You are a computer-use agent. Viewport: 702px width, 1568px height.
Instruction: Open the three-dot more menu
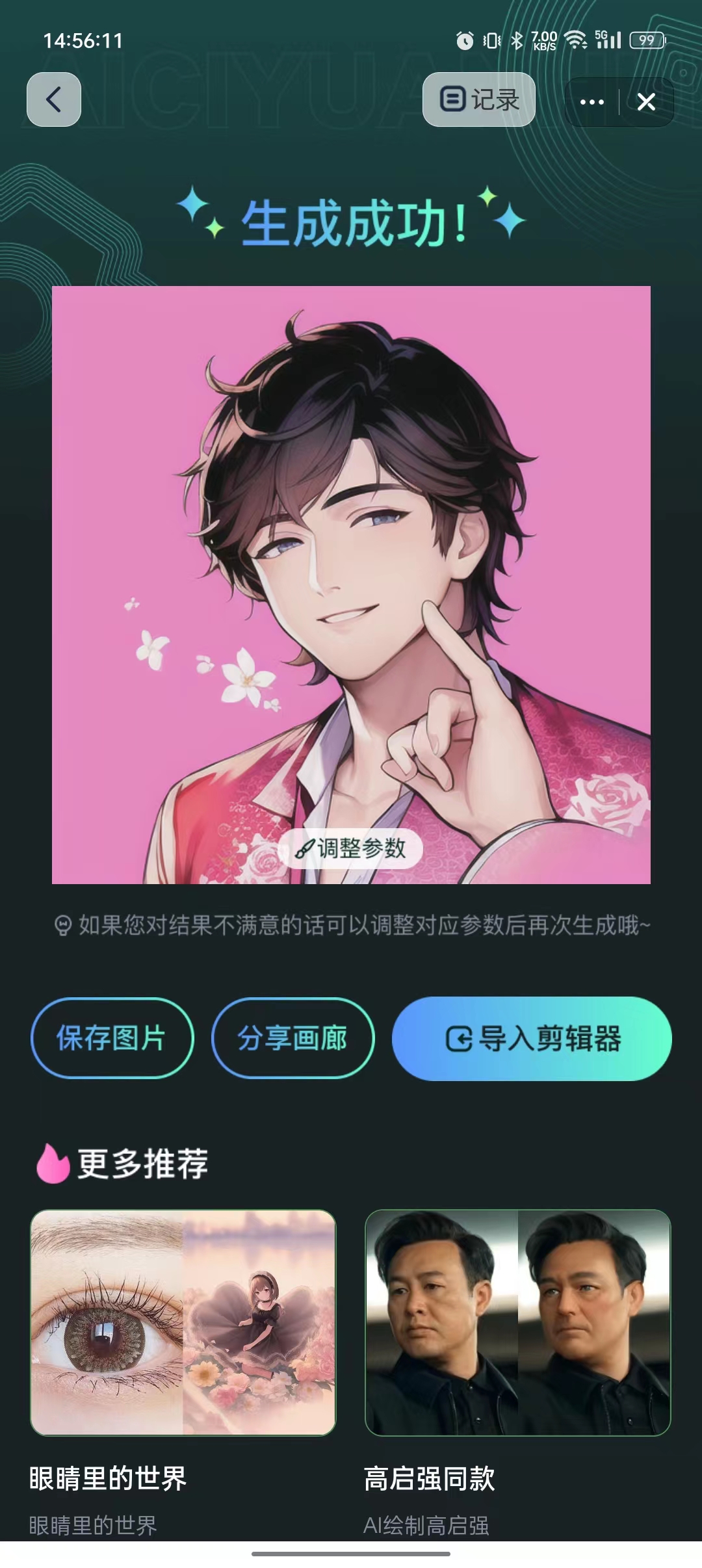591,102
